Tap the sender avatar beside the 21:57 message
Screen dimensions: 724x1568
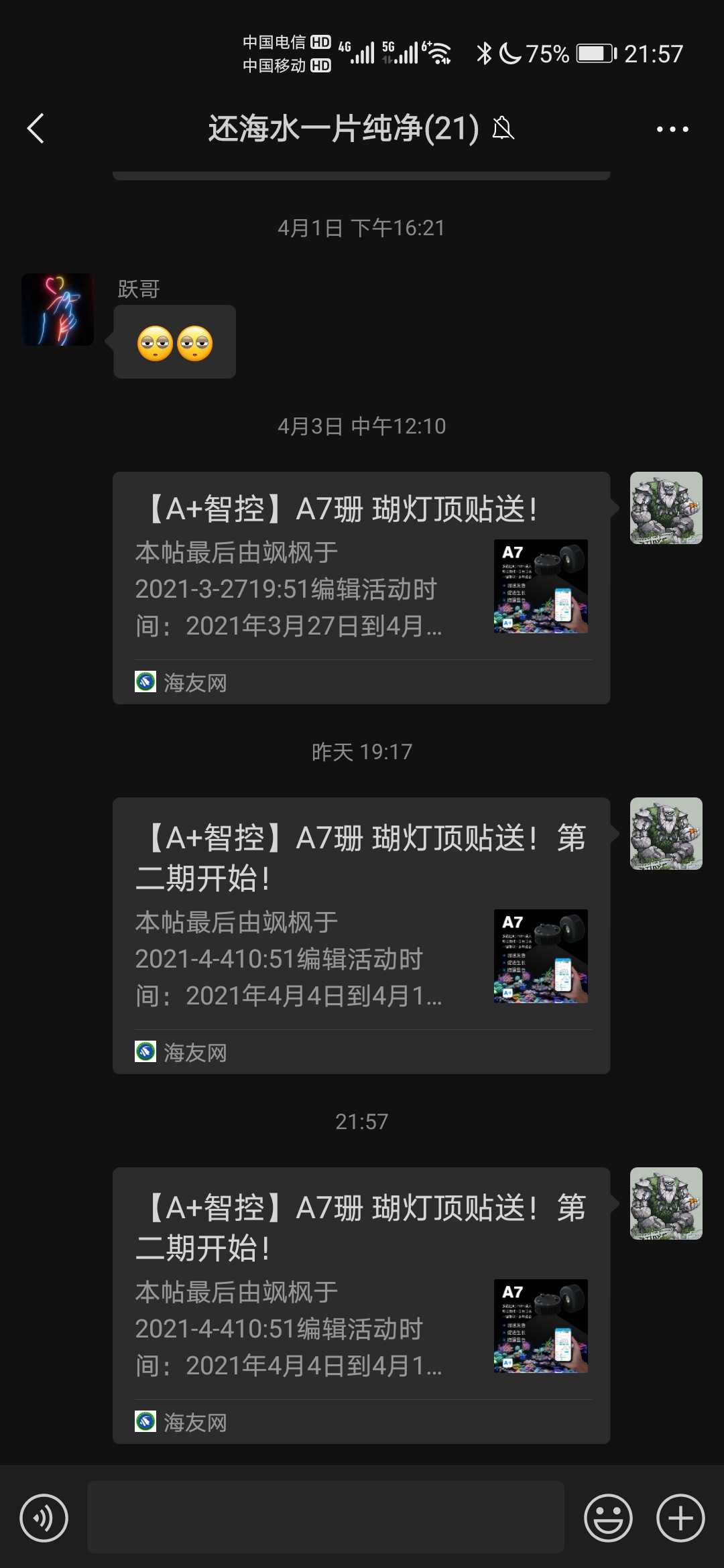[666, 1203]
